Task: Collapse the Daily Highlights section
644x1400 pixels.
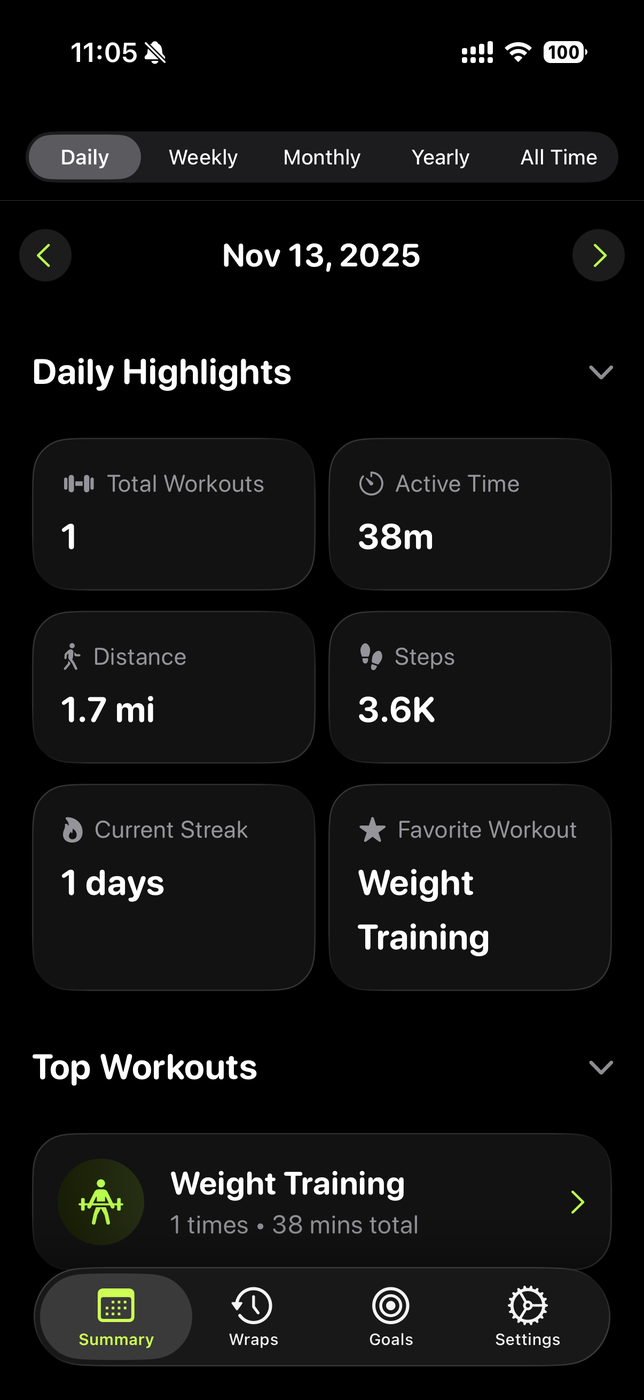Action: (600, 373)
